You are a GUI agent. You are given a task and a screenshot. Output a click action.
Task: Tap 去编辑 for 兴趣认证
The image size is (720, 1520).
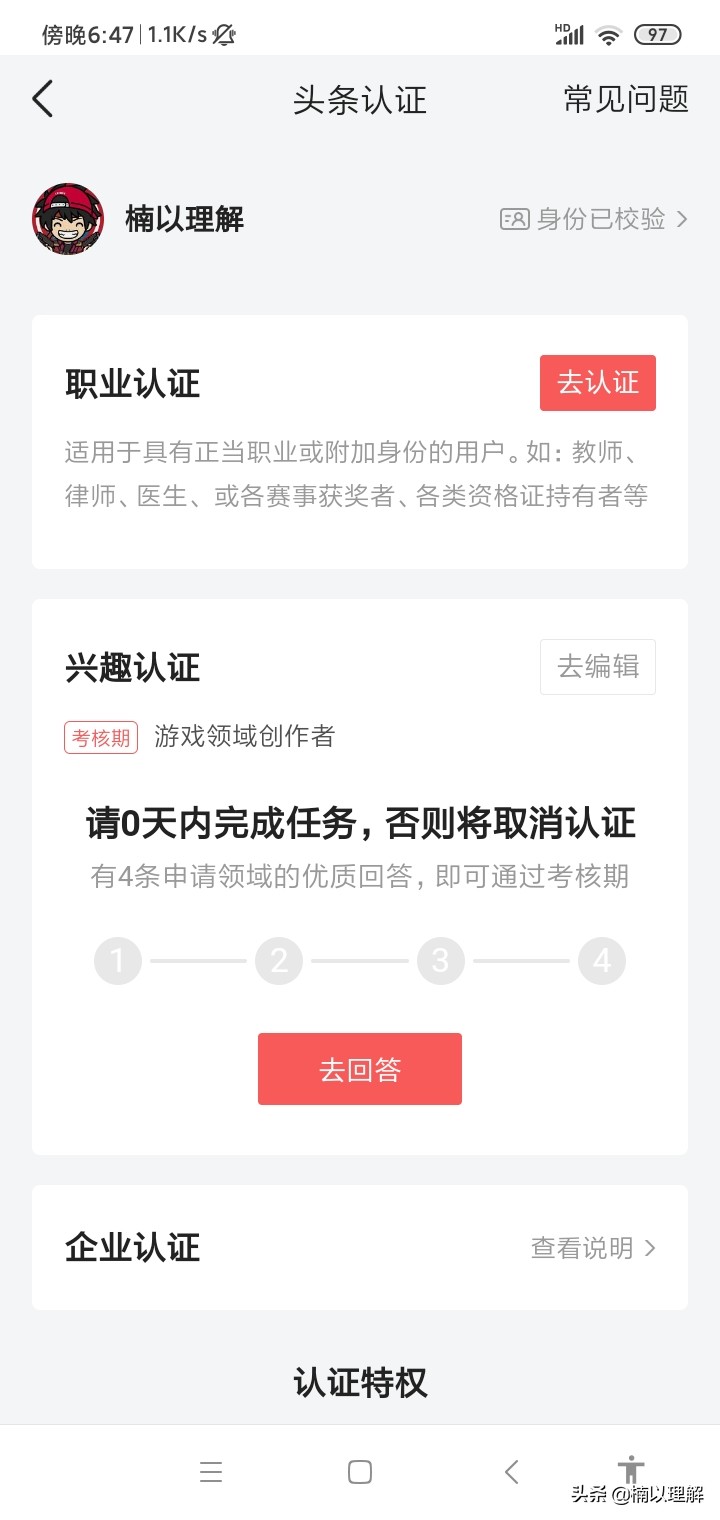coord(597,667)
